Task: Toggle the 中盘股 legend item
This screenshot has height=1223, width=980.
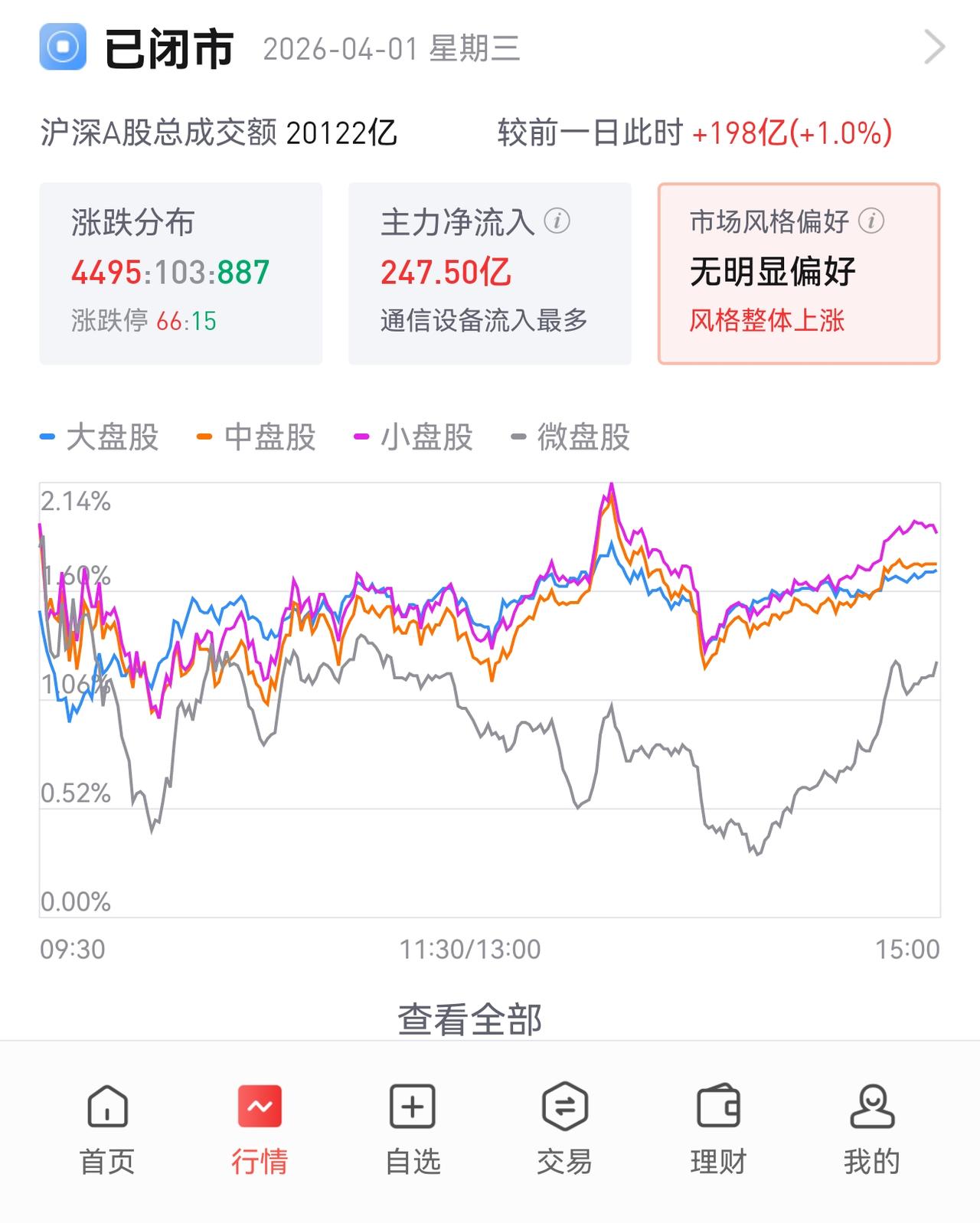Action: [256, 437]
